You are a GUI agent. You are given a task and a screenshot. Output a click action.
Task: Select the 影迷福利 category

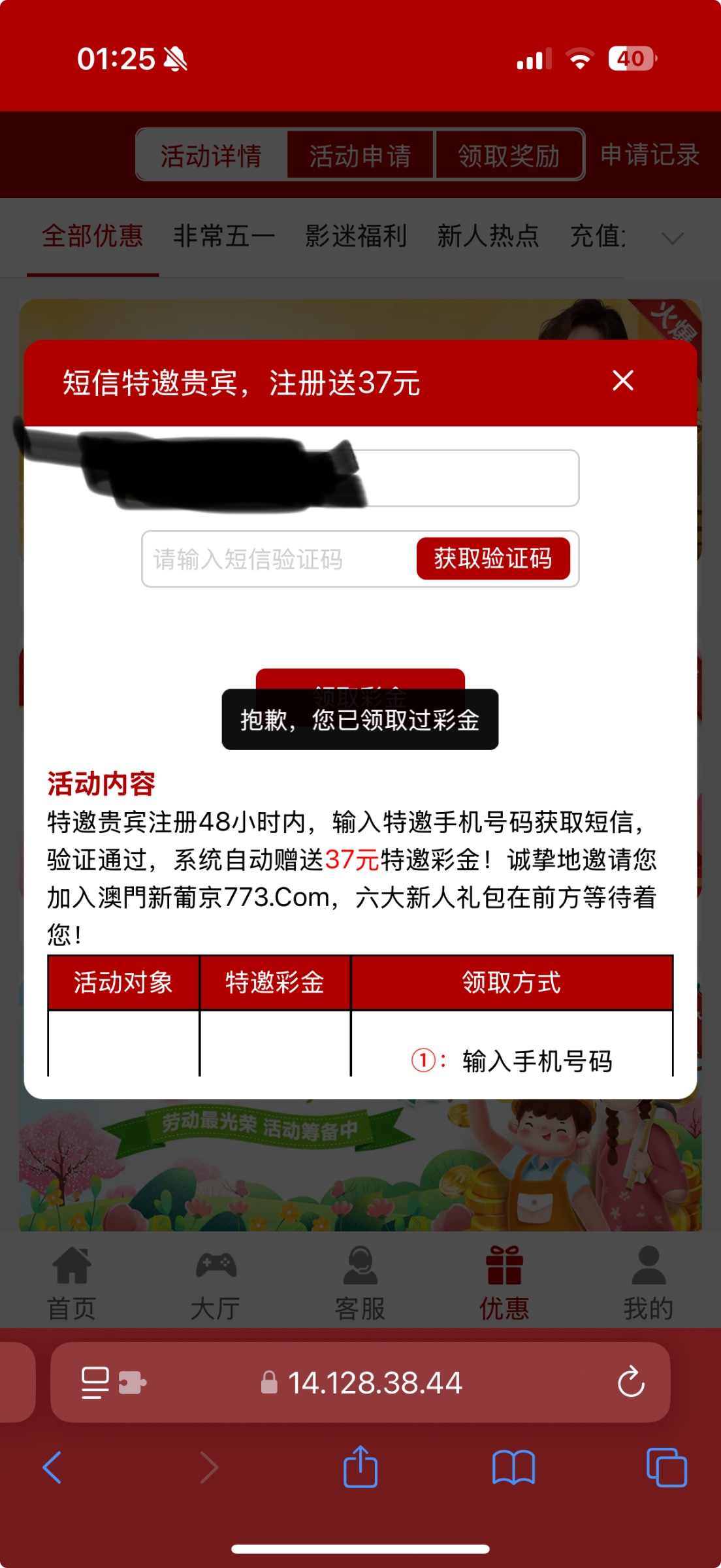(x=356, y=236)
